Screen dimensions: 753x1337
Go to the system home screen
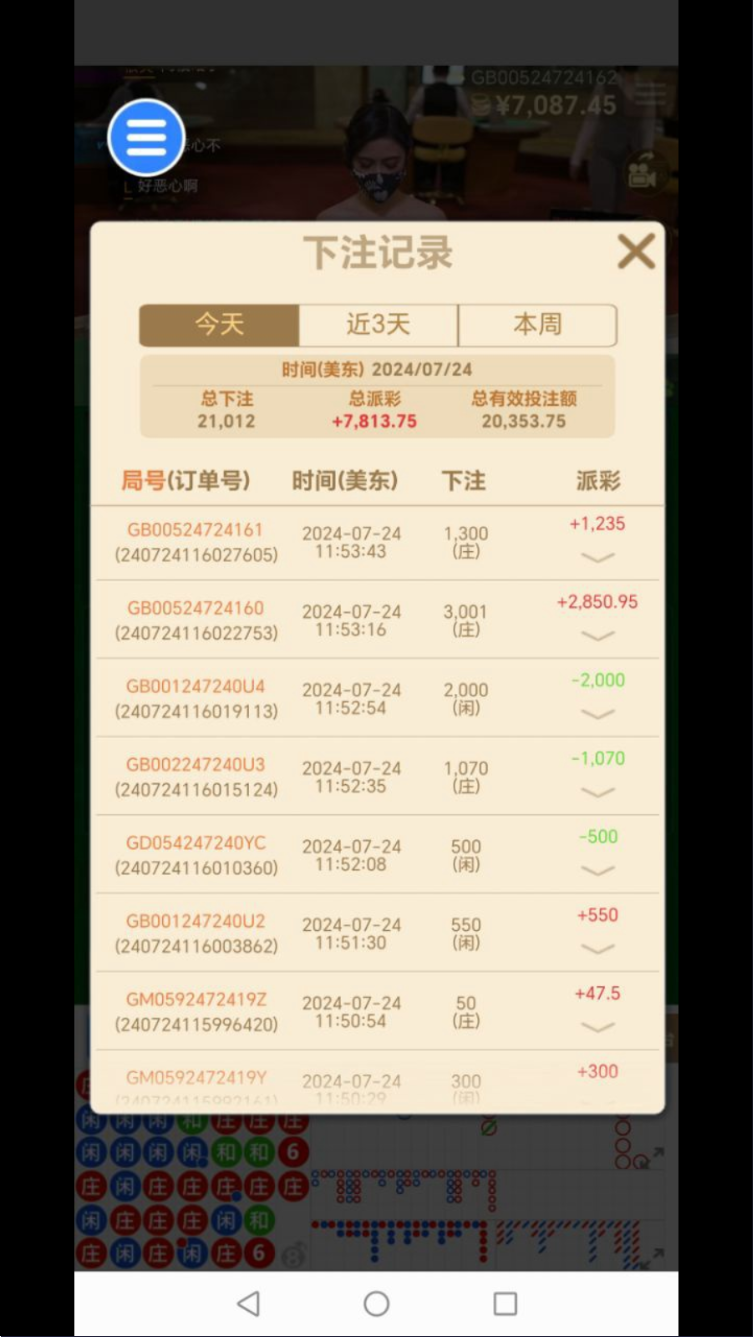[376, 1303]
